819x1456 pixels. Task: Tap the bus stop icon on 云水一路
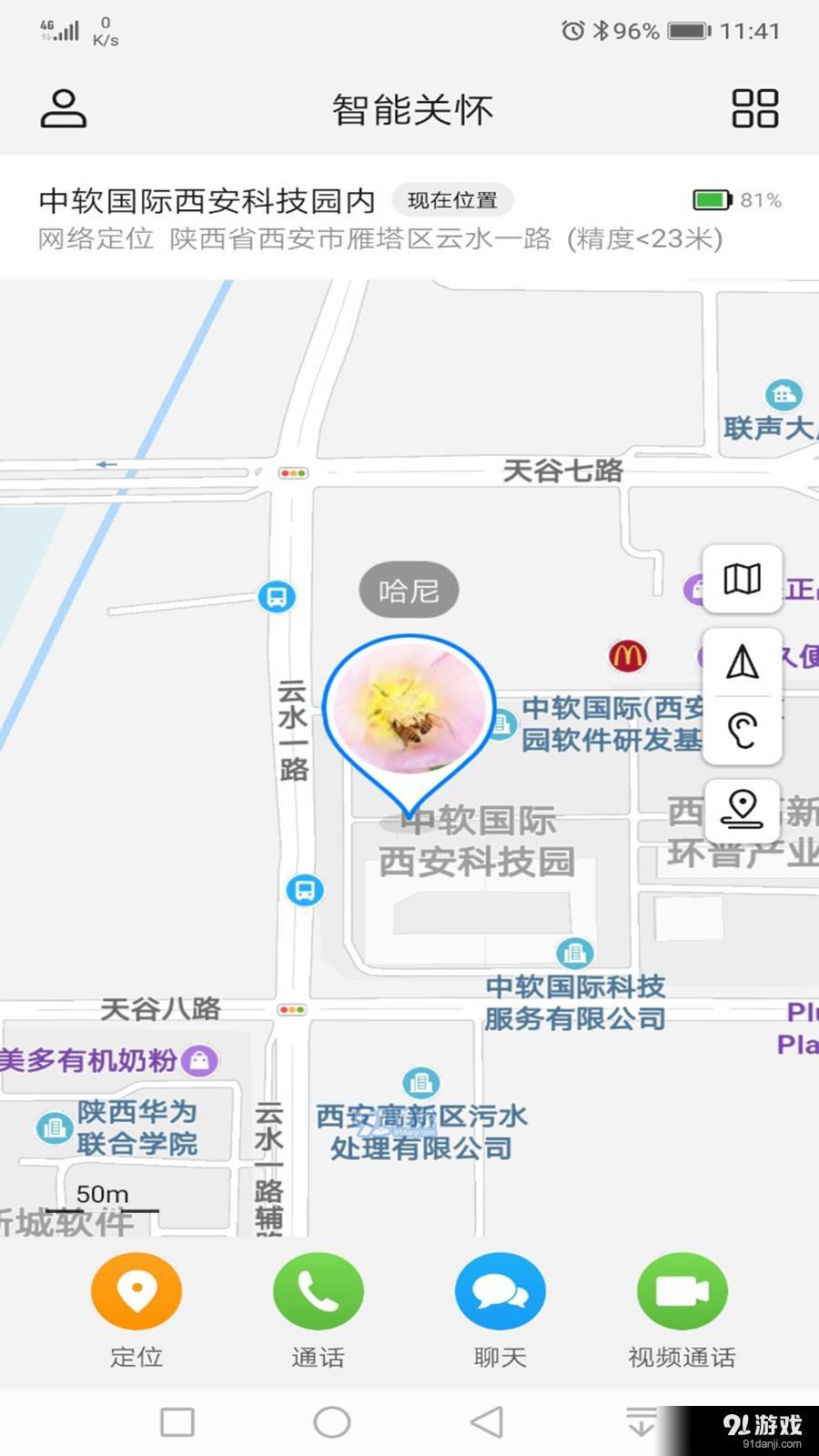[x=303, y=892]
